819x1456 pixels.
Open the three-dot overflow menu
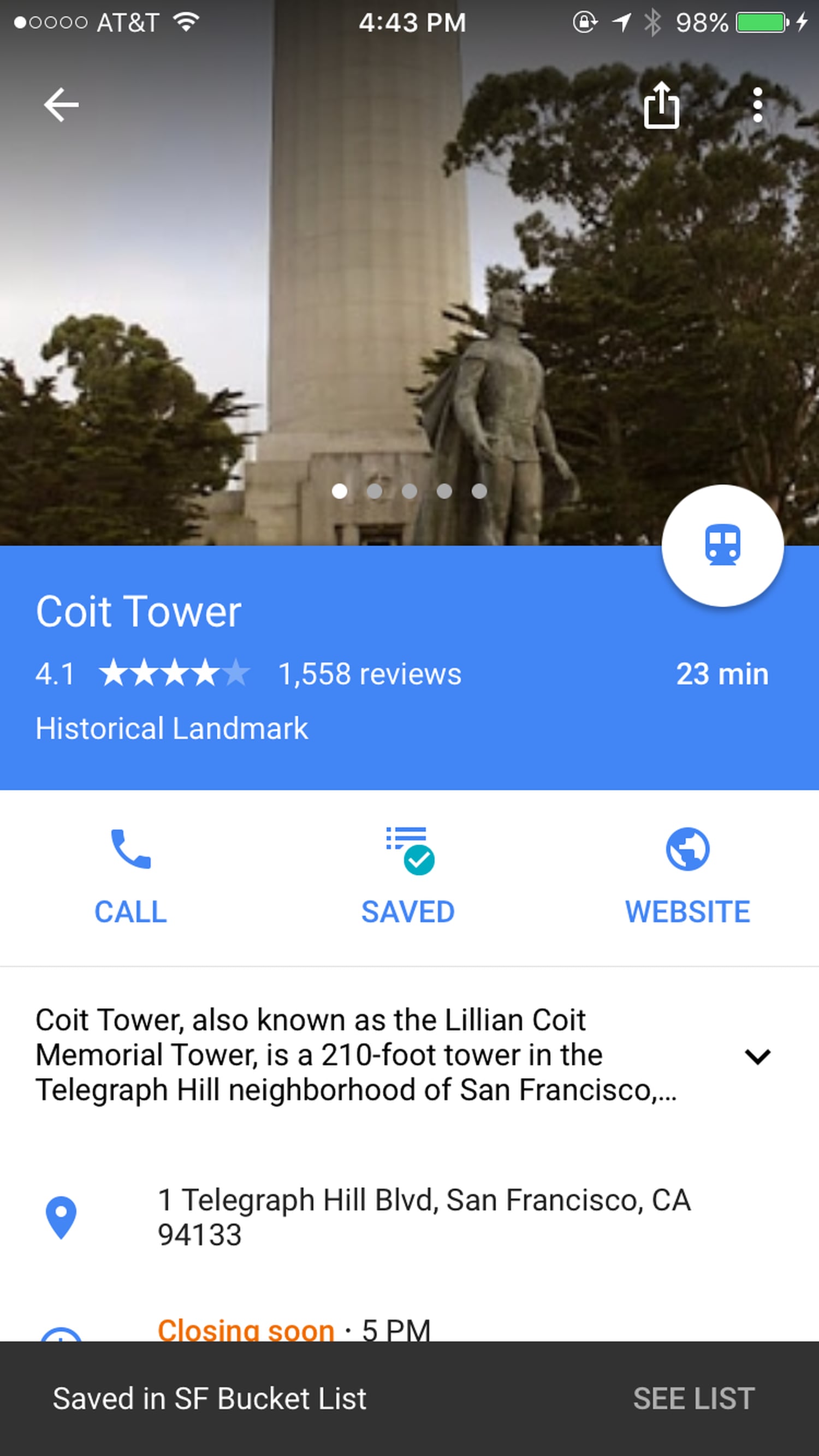[x=757, y=105]
